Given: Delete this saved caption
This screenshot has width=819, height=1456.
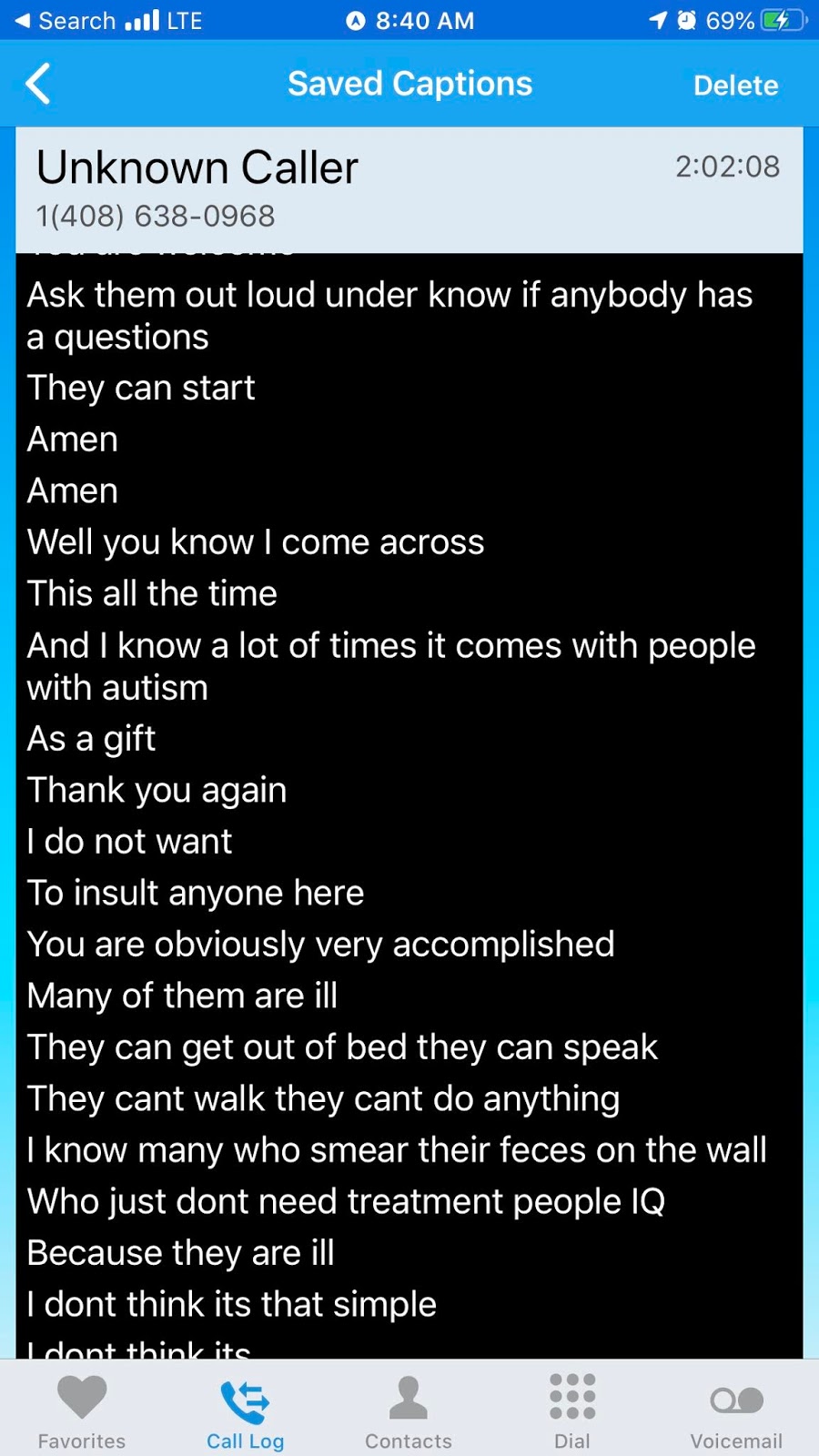Looking at the screenshot, I should point(735,86).
